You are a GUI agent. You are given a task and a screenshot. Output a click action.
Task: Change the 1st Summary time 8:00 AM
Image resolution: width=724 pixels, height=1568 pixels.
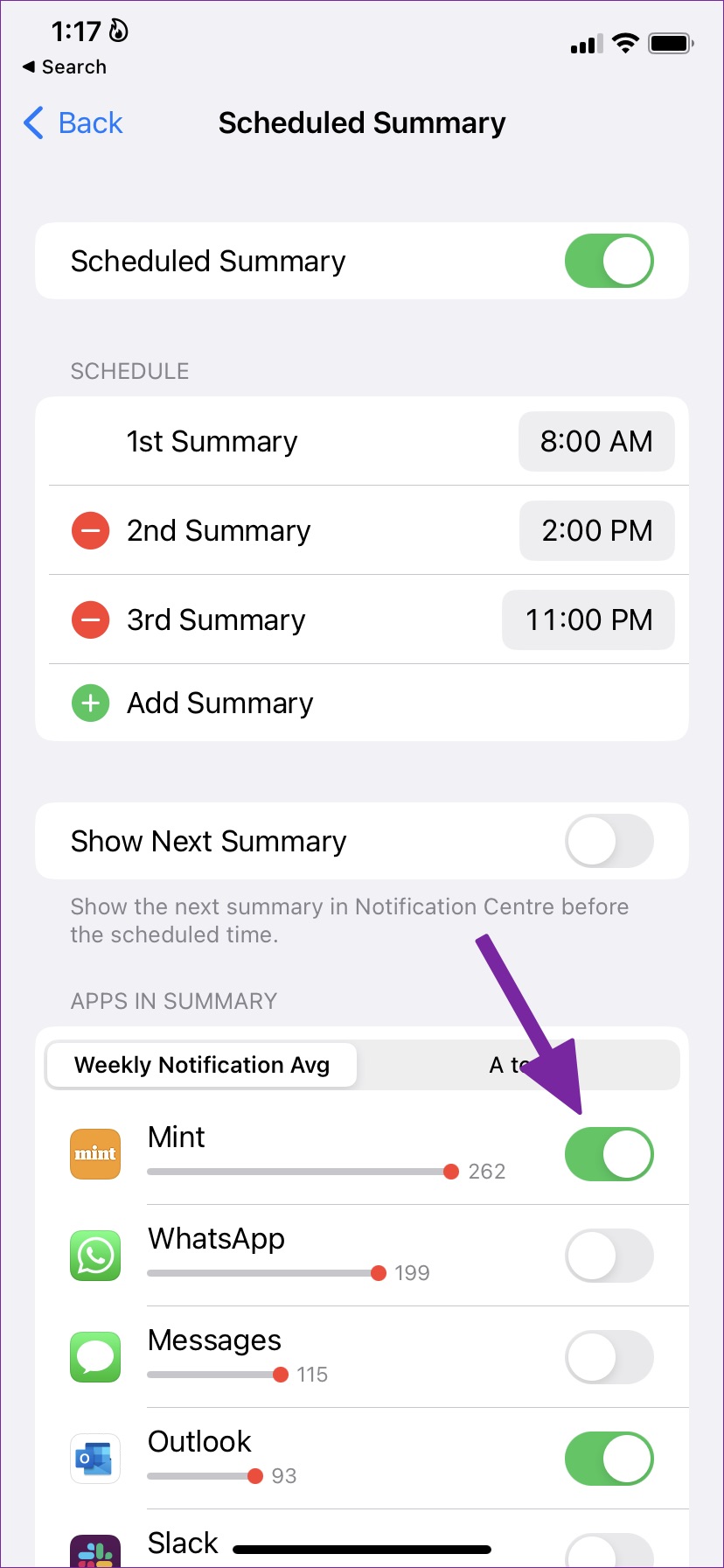[x=595, y=442]
